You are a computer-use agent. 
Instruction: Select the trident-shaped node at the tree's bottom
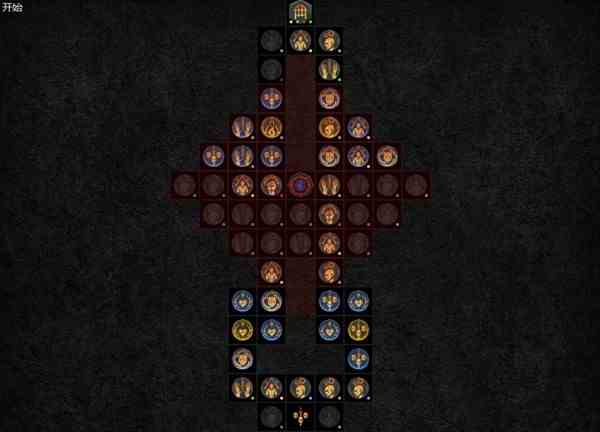(300, 415)
